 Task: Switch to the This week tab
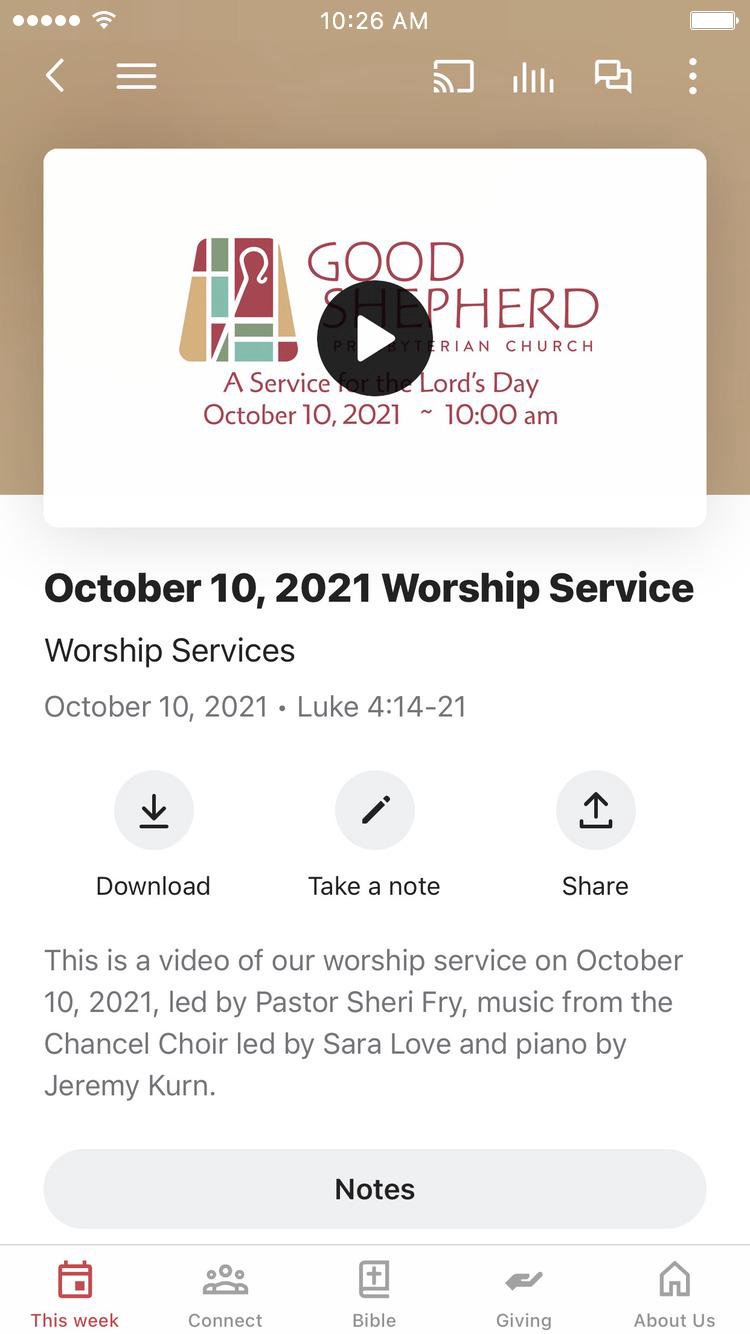click(75, 1292)
